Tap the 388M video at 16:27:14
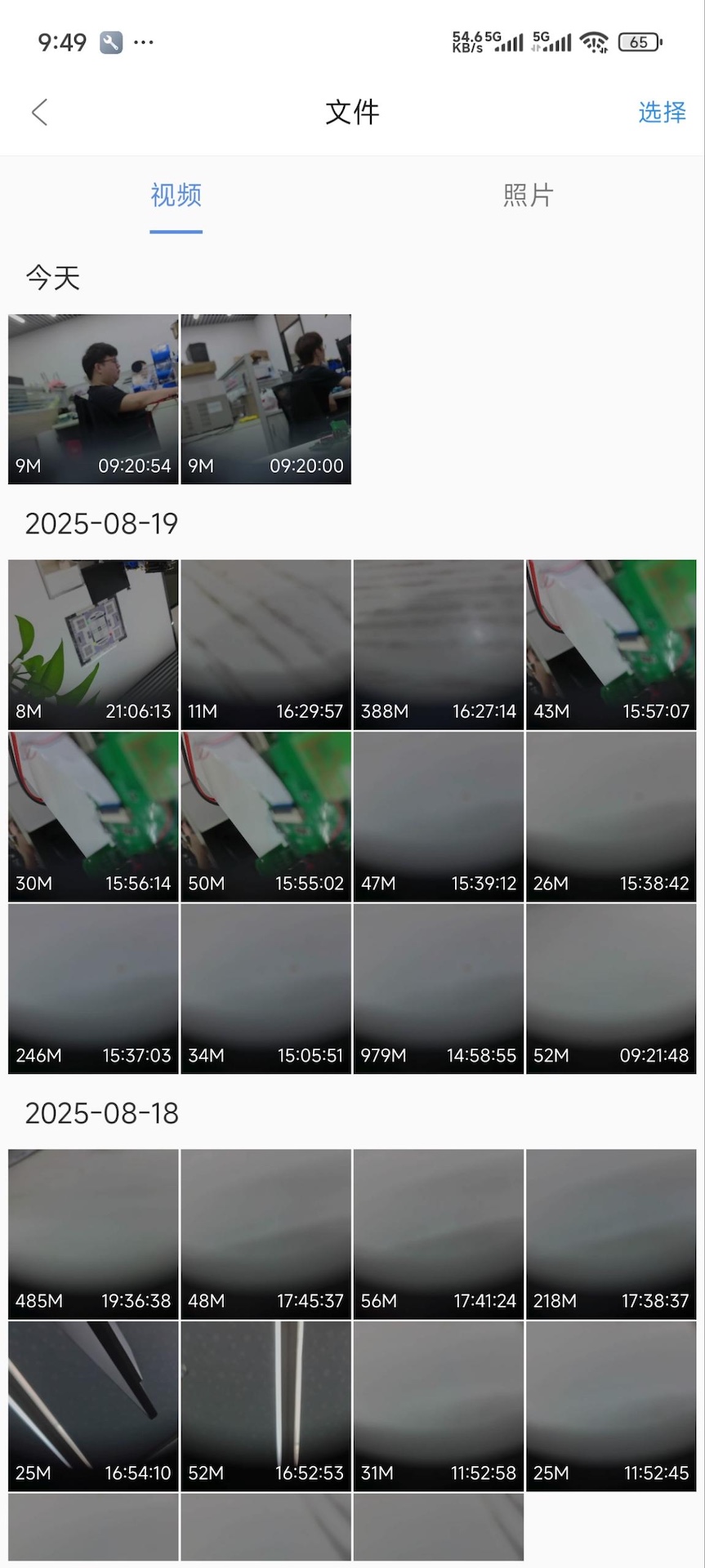 [438, 644]
